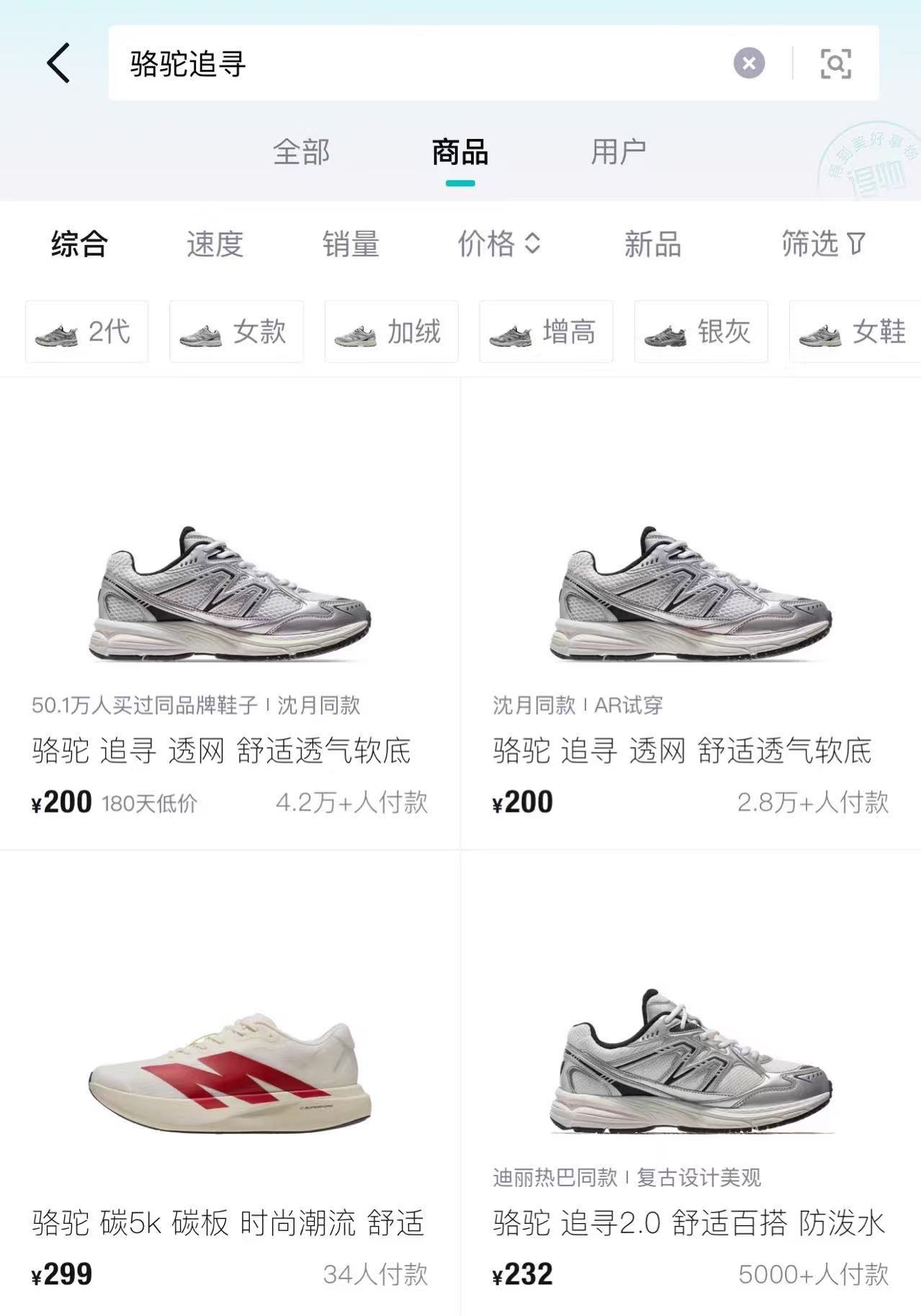Toggle the 银灰 color filter

pos(701,332)
